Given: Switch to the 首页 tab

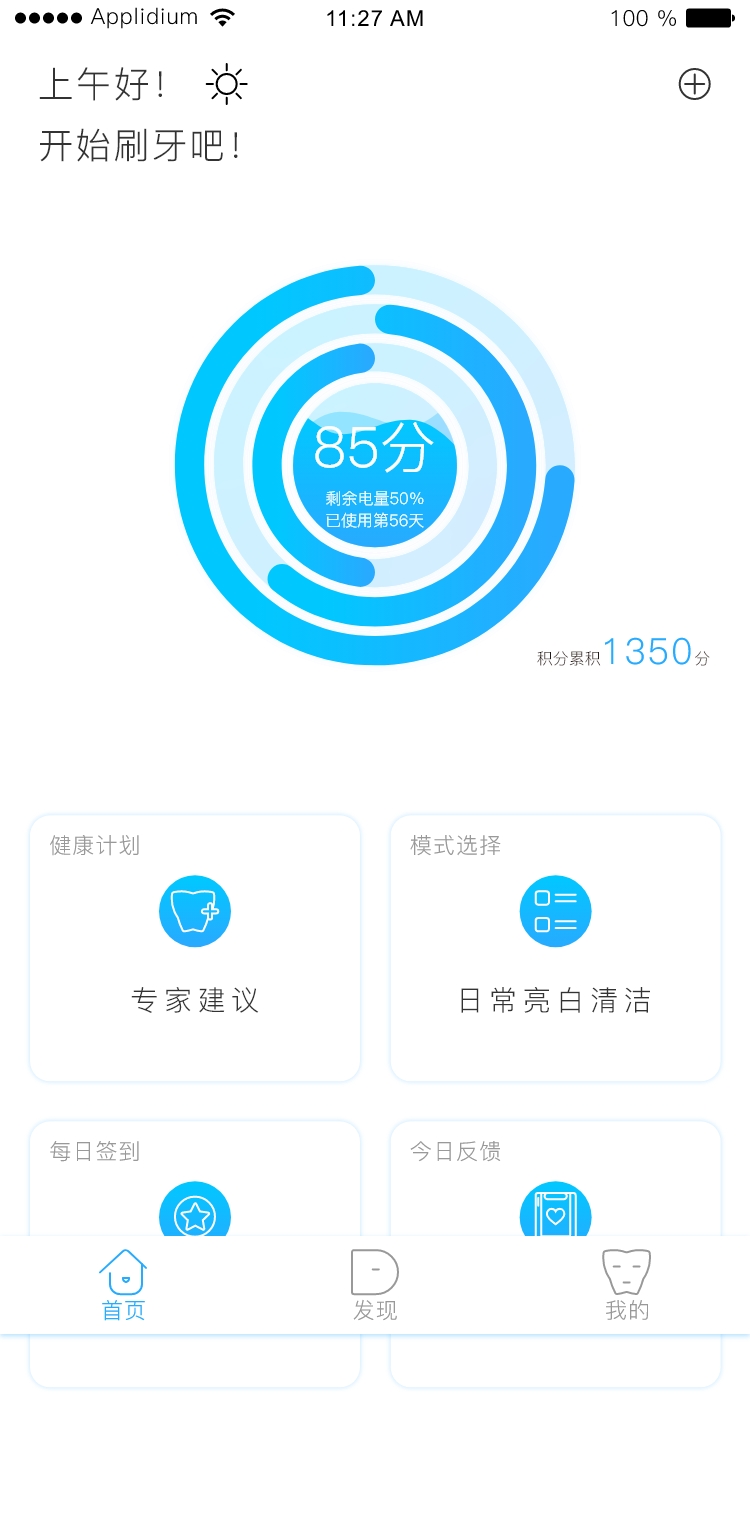Looking at the screenshot, I should click(x=123, y=1285).
